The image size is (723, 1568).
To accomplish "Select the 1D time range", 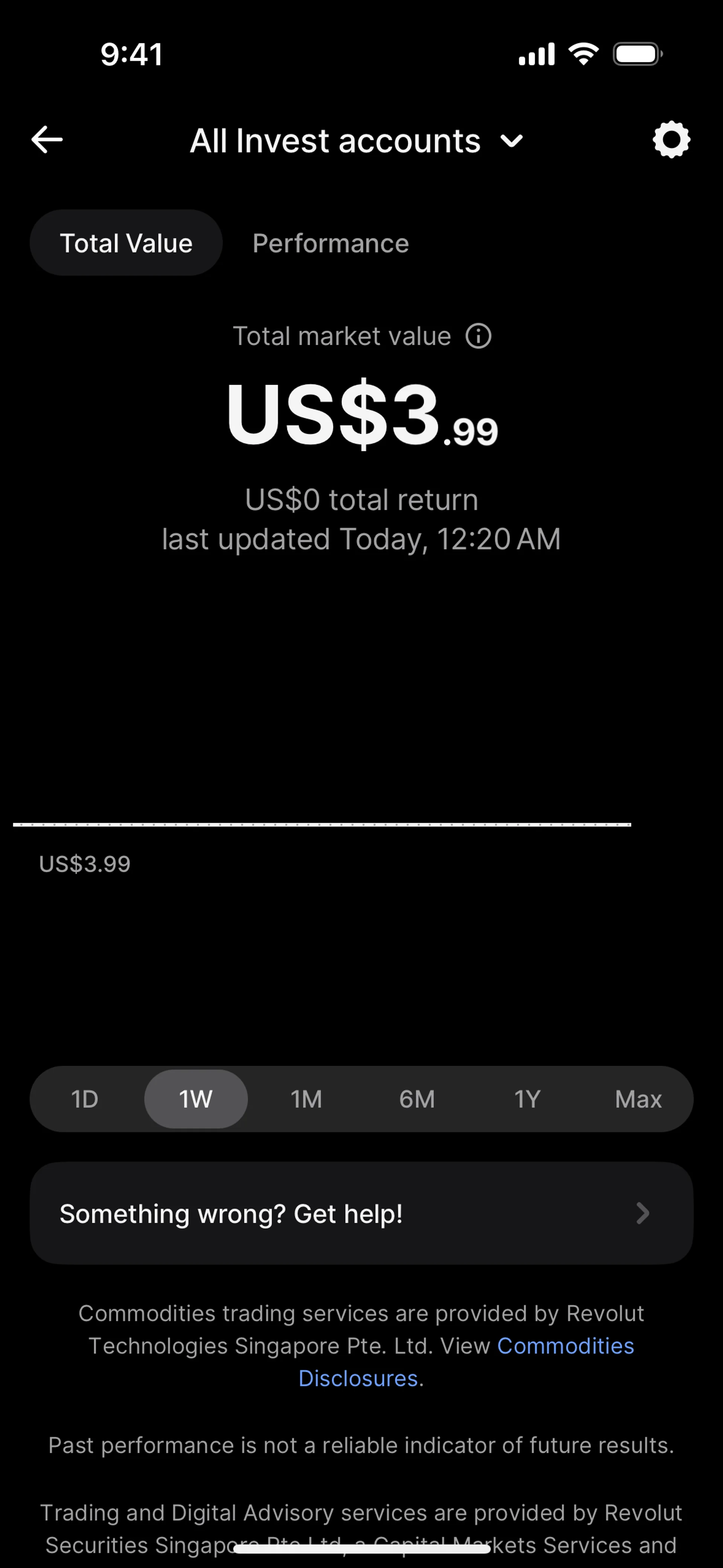I will (x=85, y=1099).
